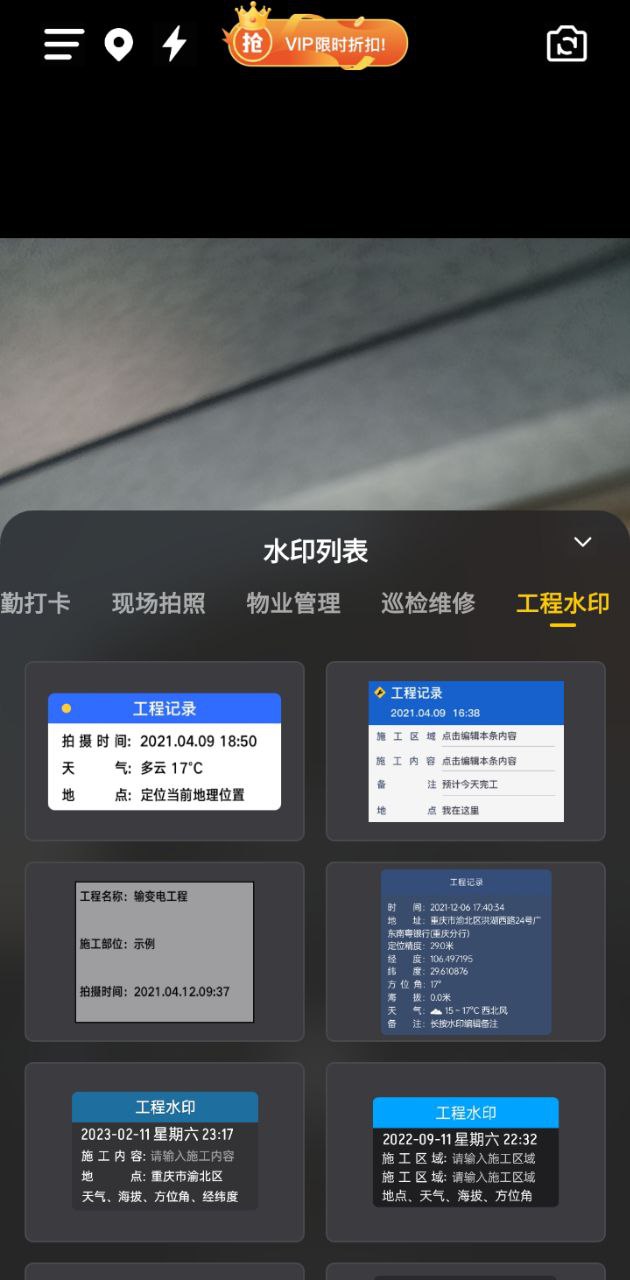Image resolution: width=630 pixels, height=1280 pixels.
Task: Switch to the 物业管理 tab
Action: (x=294, y=603)
